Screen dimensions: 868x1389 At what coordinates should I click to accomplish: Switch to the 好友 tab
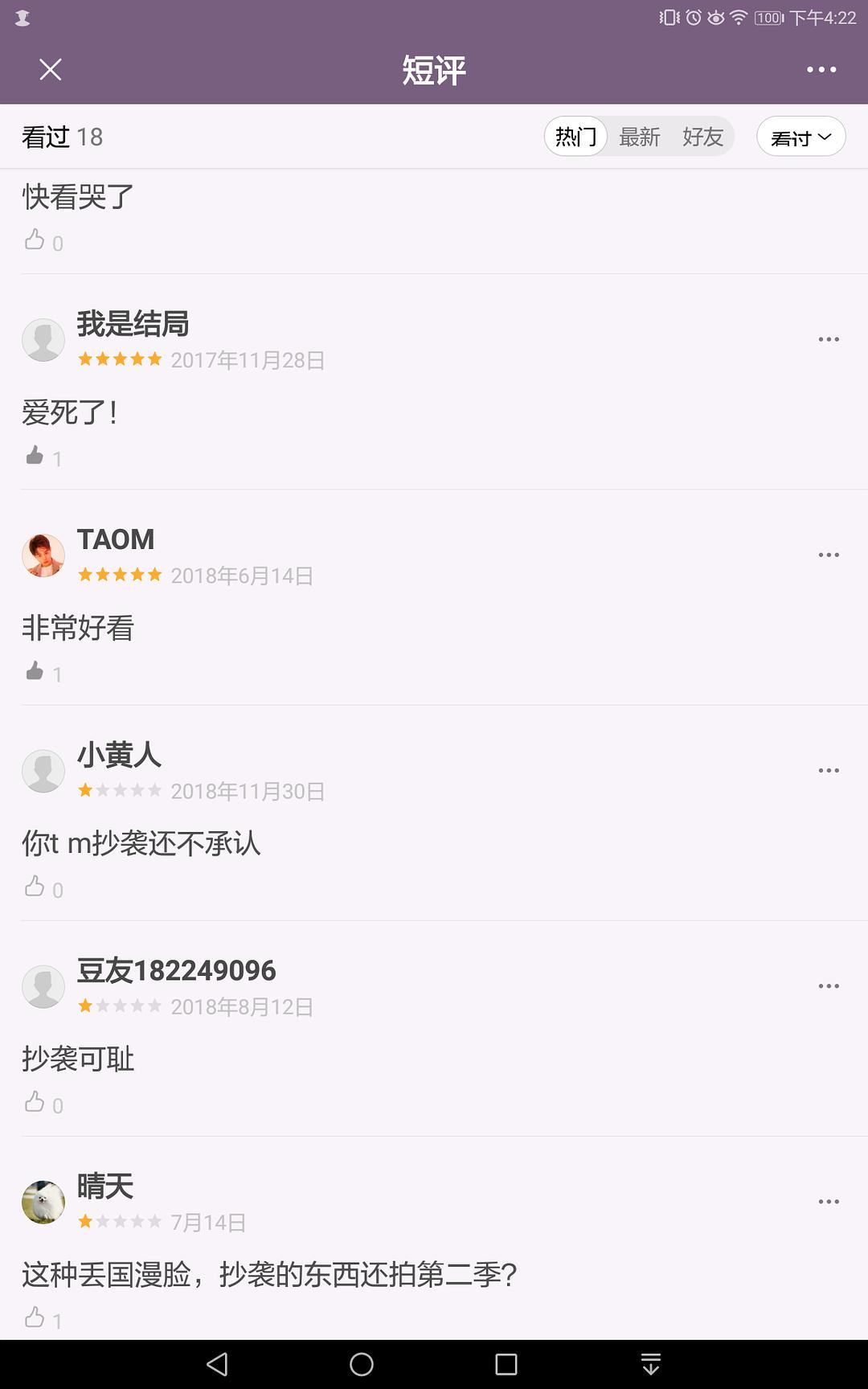(702, 137)
